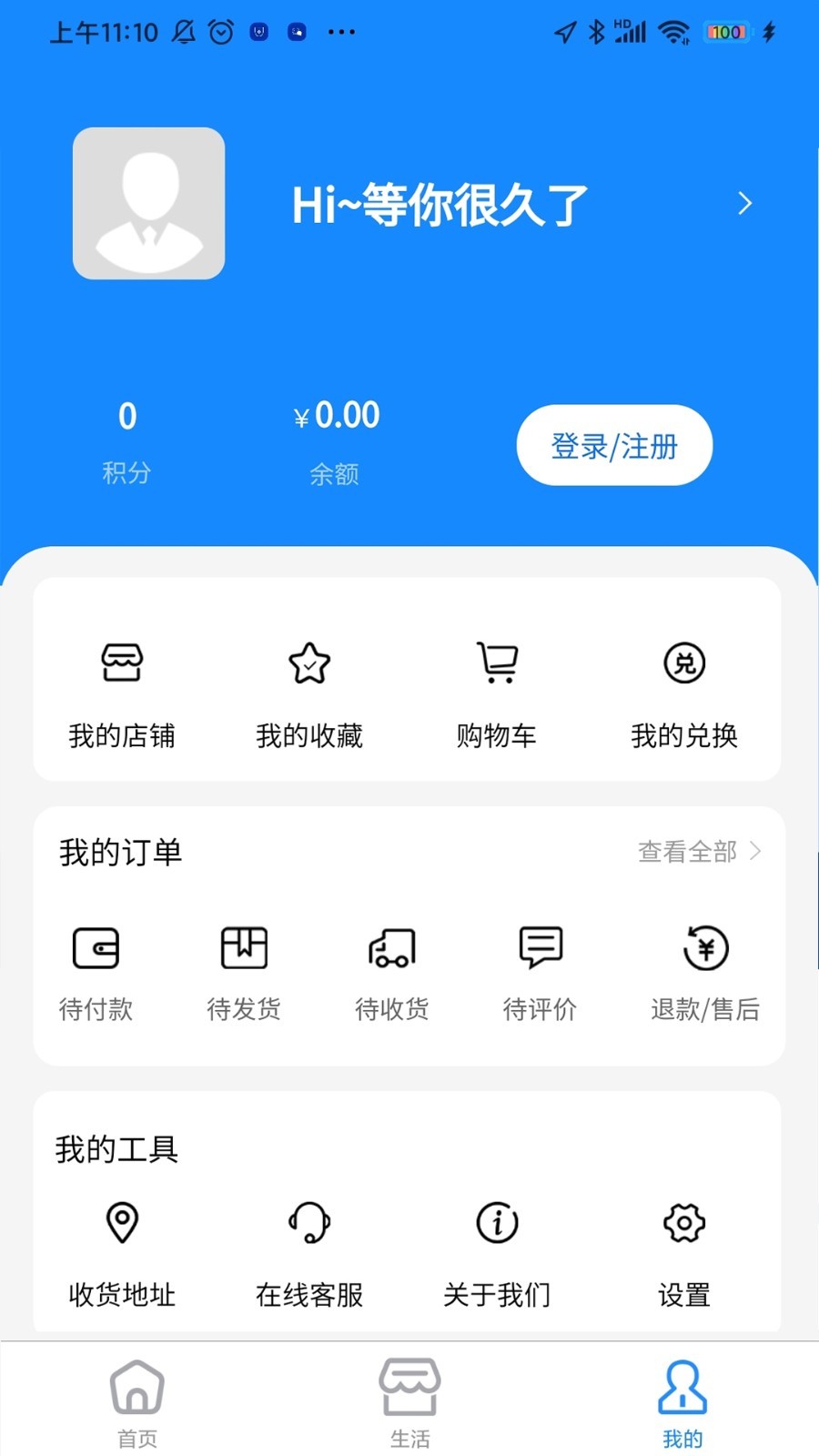Open 关于我们 page

coord(497,1255)
